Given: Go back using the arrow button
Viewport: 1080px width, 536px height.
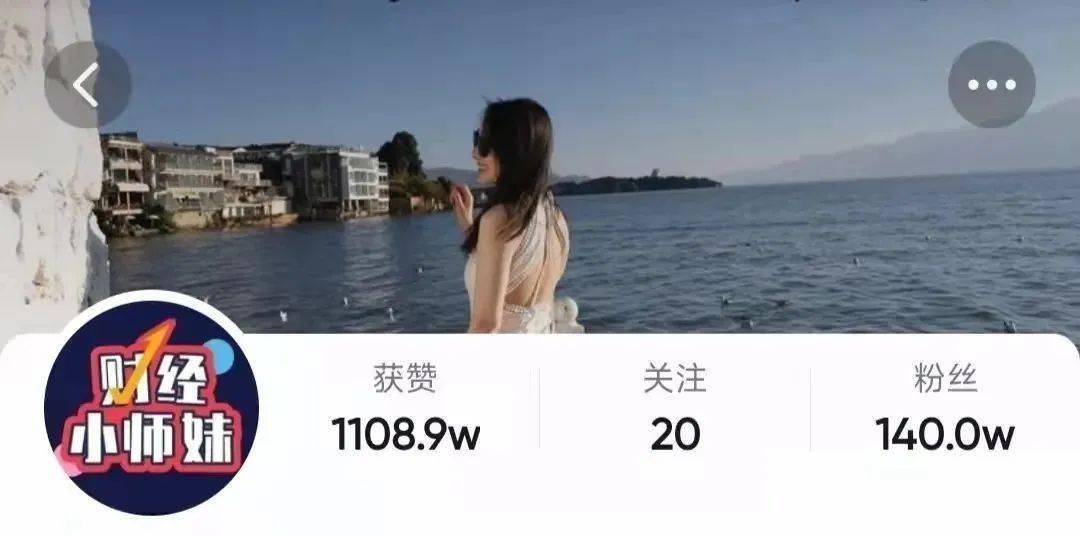Looking at the screenshot, I should tap(87, 85).
